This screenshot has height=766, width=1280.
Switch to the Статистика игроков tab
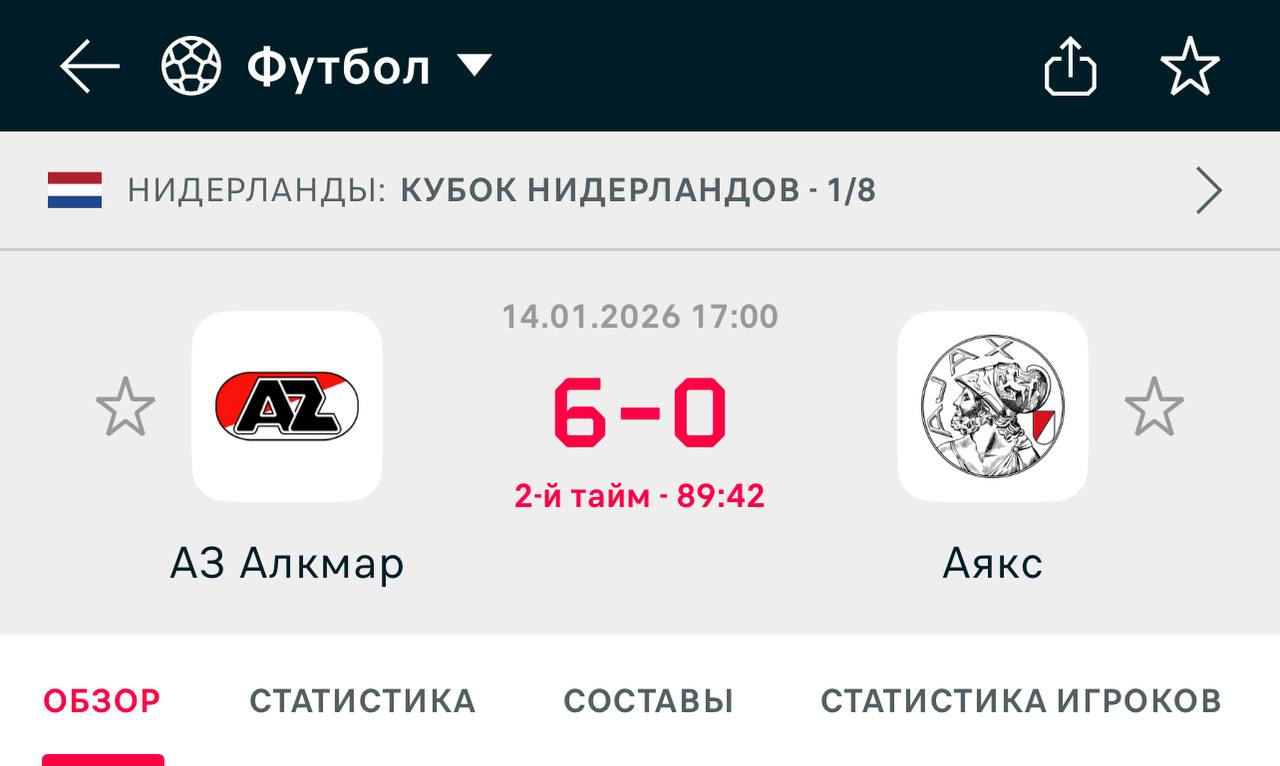1021,701
